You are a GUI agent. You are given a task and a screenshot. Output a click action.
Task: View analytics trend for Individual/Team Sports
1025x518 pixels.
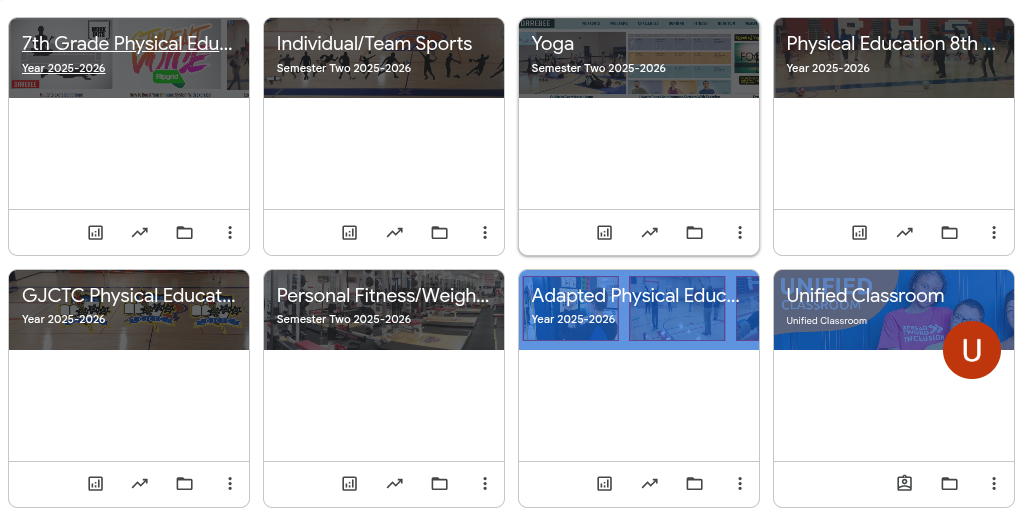coord(395,232)
